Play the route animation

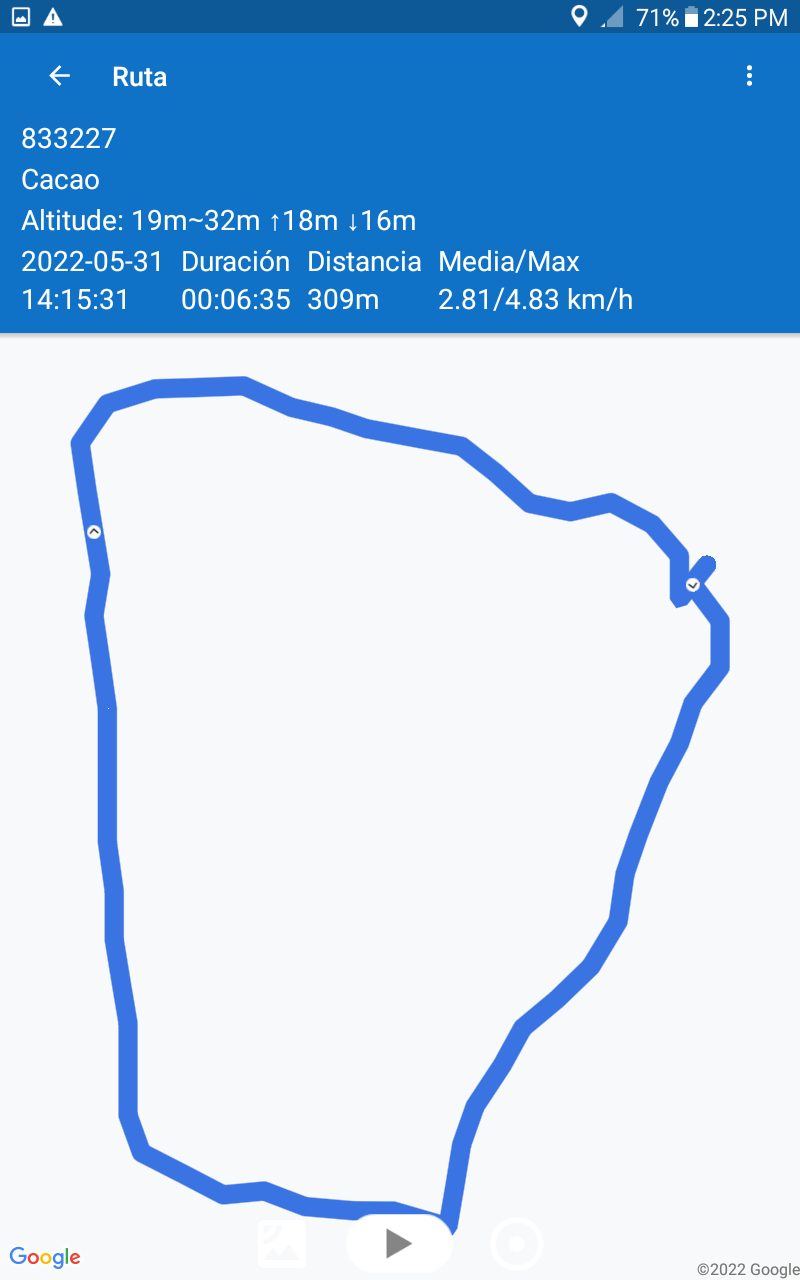tap(399, 1243)
